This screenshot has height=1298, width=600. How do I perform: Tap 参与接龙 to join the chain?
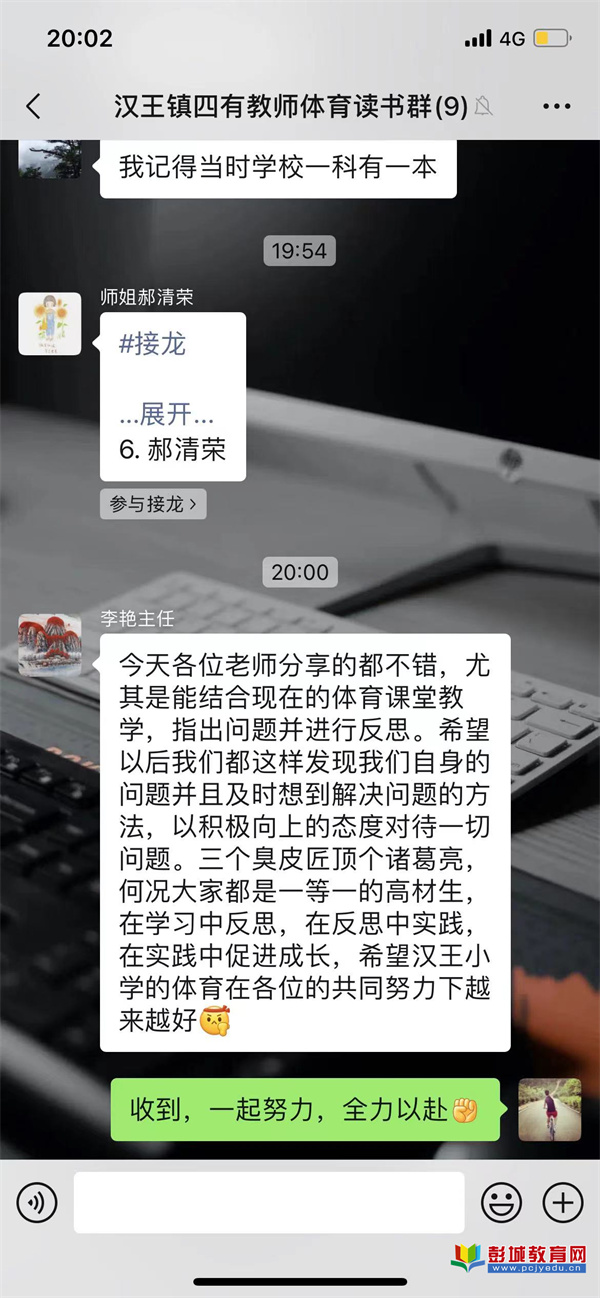(x=153, y=504)
